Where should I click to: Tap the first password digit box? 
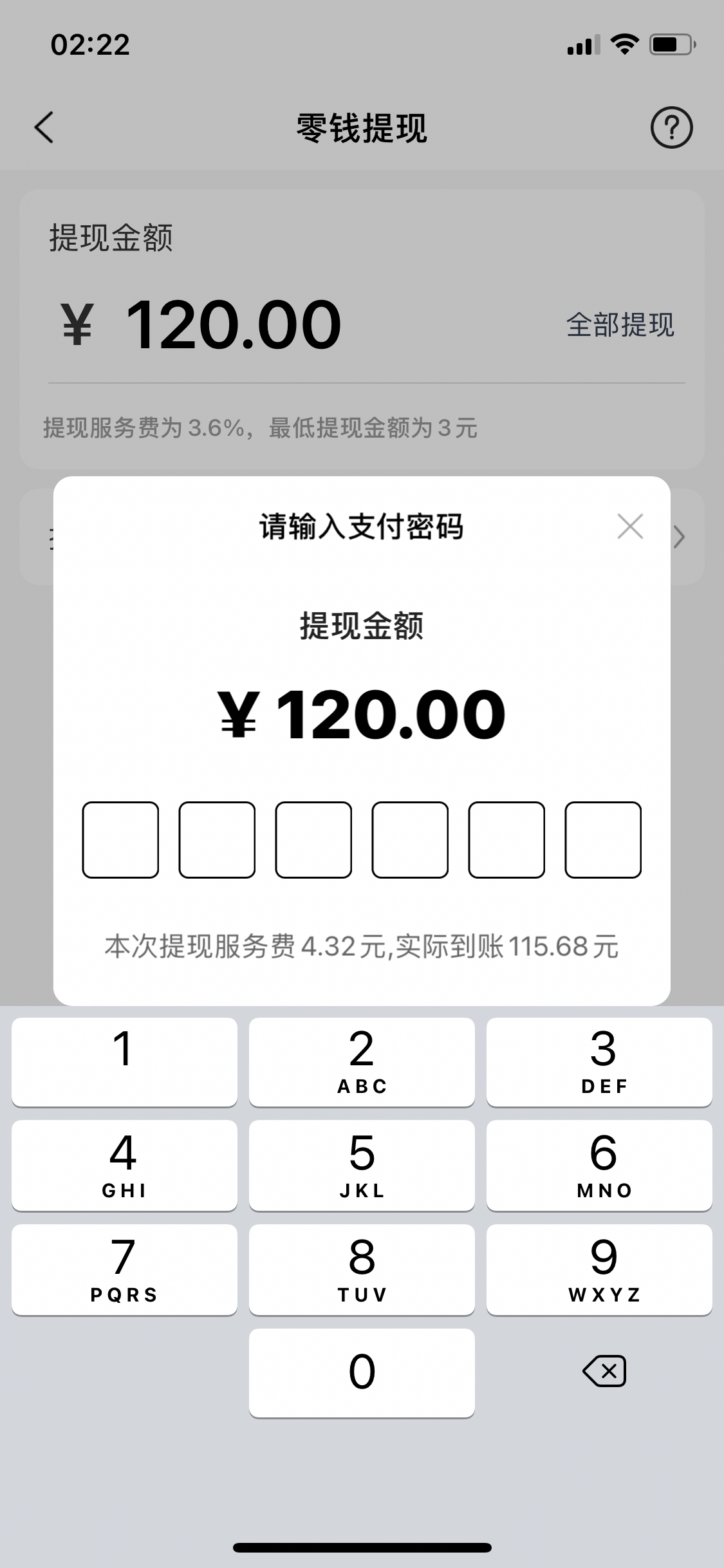(120, 839)
